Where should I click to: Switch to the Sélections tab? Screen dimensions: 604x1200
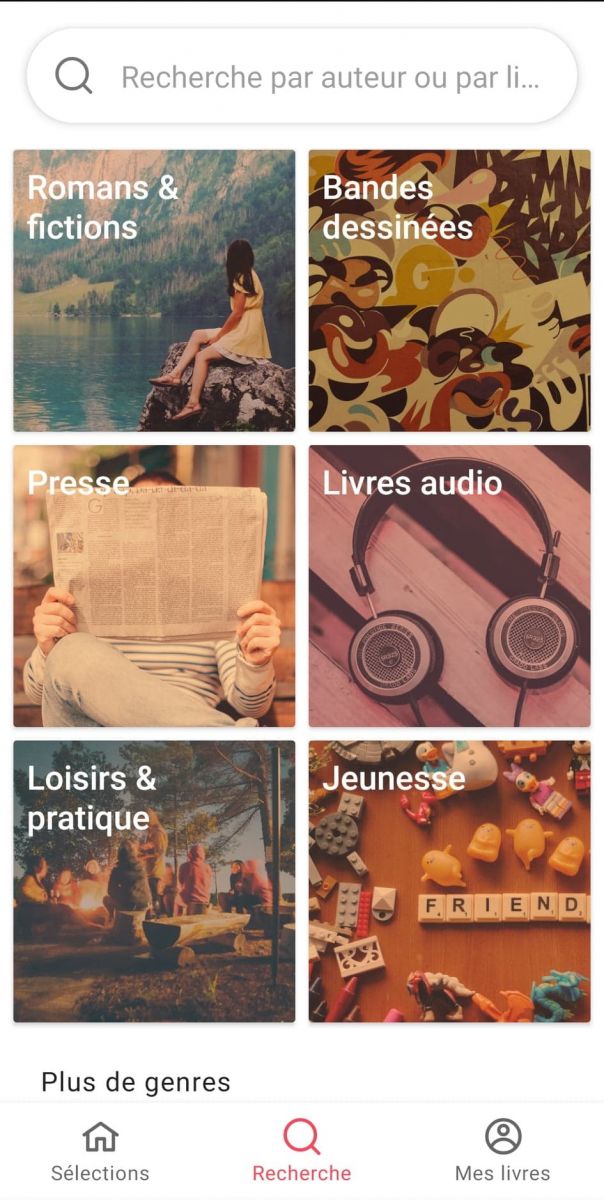coord(100,1151)
